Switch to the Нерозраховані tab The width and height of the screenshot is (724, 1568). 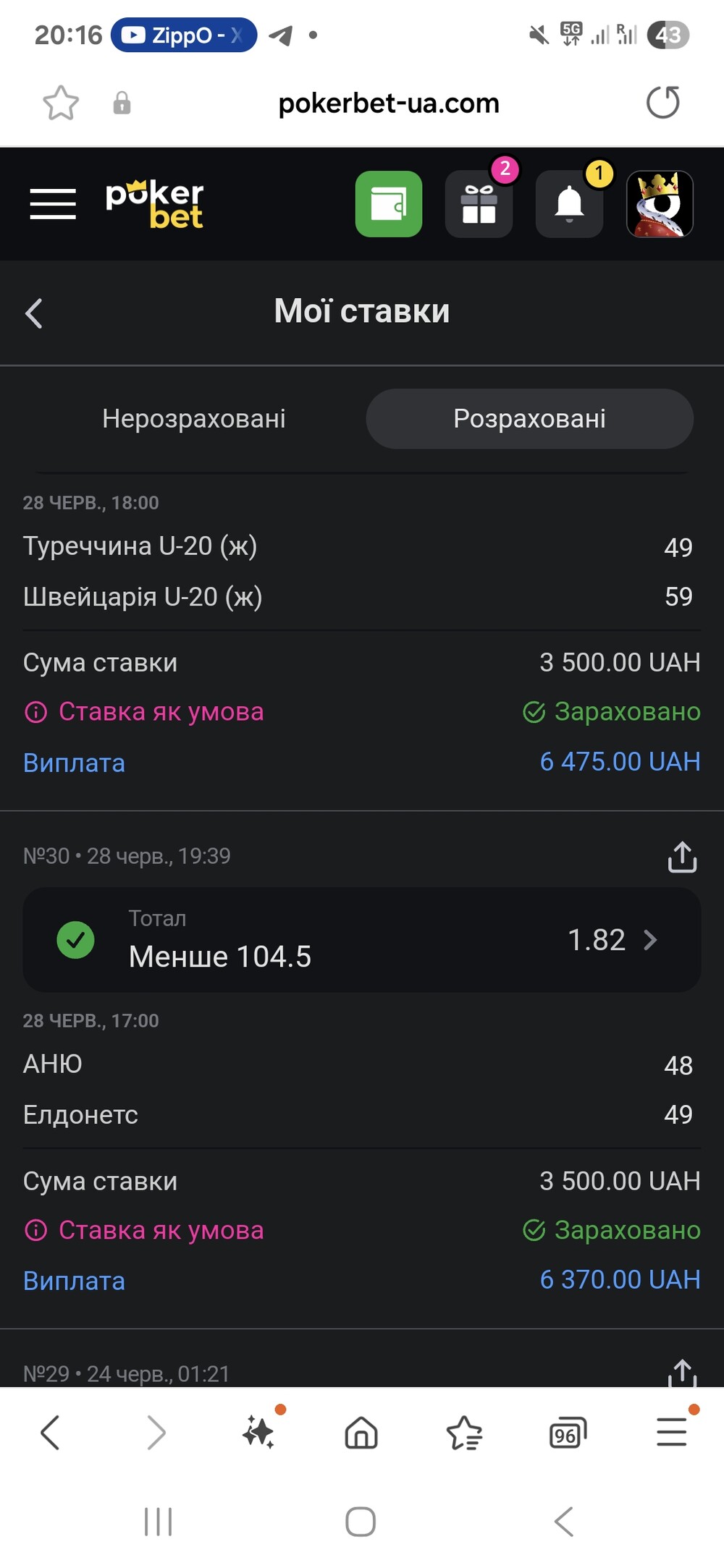[194, 418]
